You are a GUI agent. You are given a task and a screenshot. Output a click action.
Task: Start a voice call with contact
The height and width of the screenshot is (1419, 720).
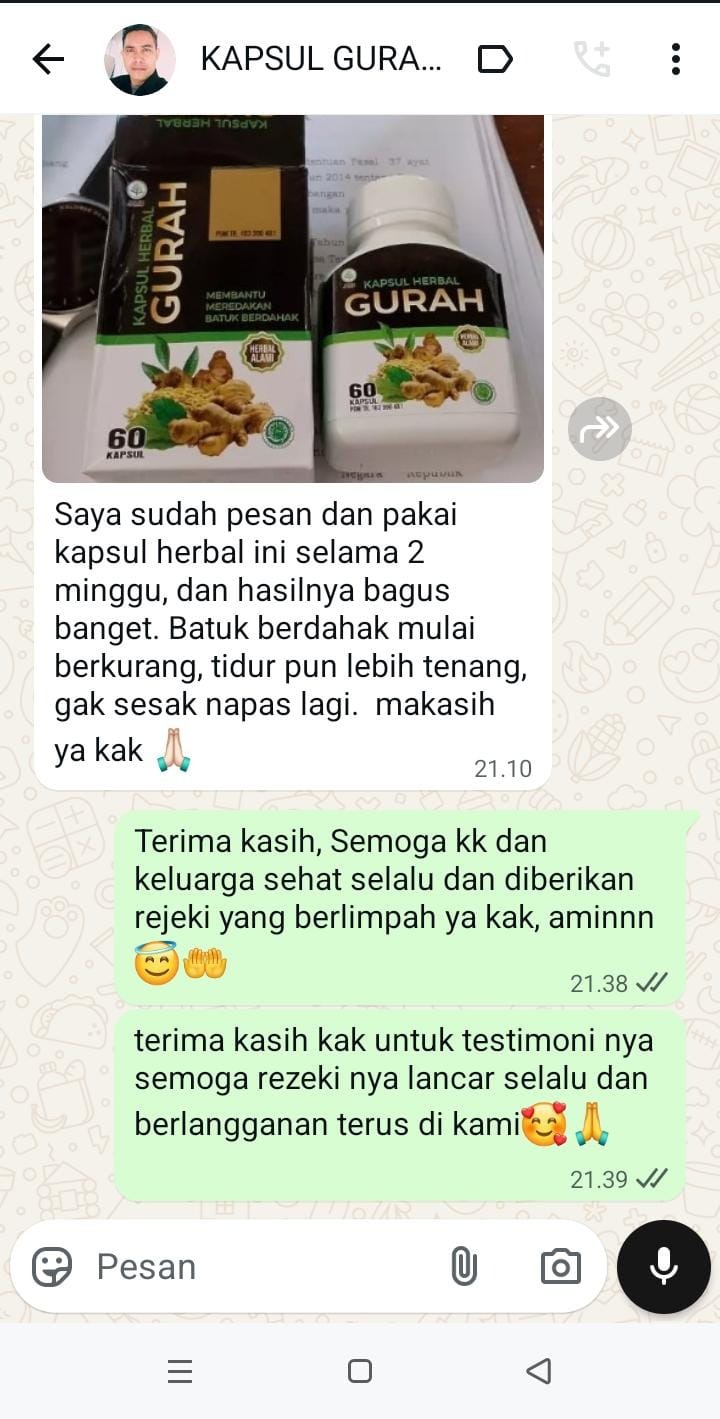point(592,60)
